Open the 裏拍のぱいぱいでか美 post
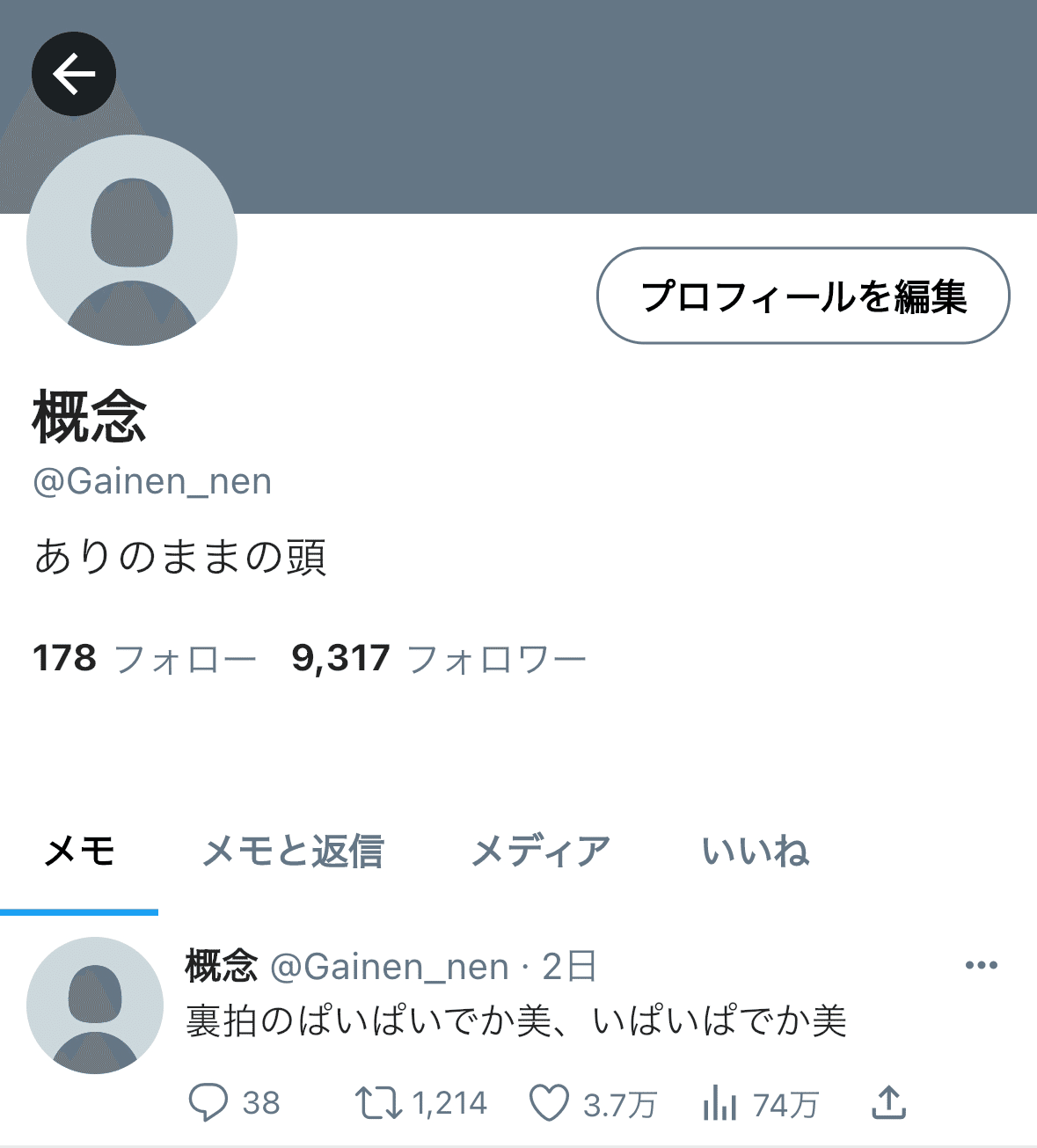Screen dimensions: 1037x1148 [x=516, y=1021]
